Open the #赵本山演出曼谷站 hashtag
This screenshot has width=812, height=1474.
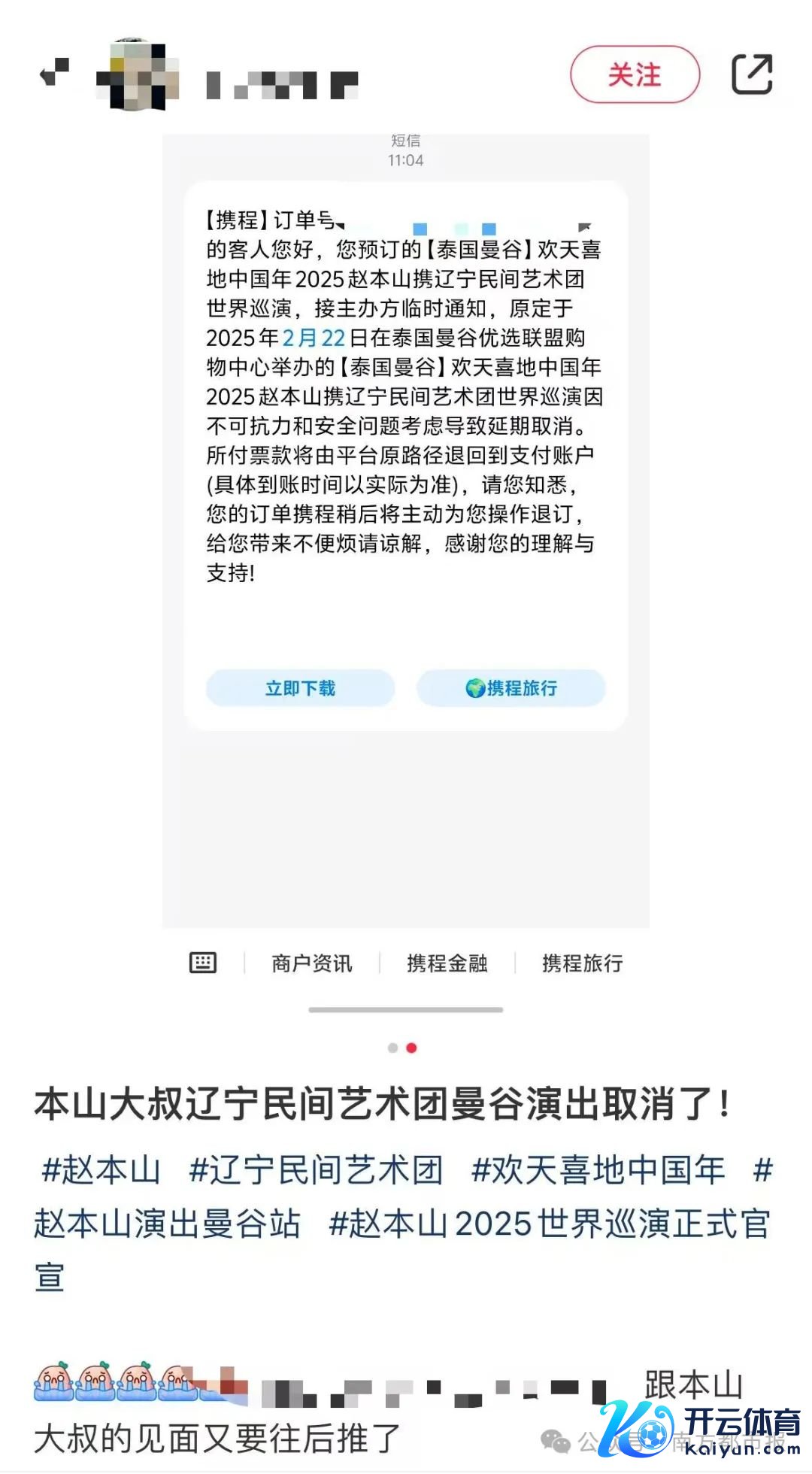pos(167,1224)
